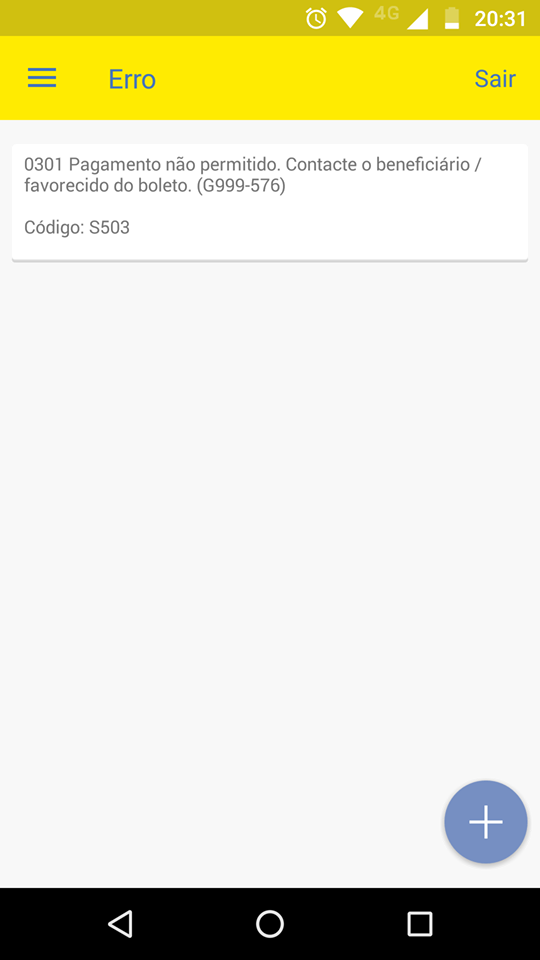
Task: Tap Sair to log out
Action: pyautogui.click(x=495, y=79)
